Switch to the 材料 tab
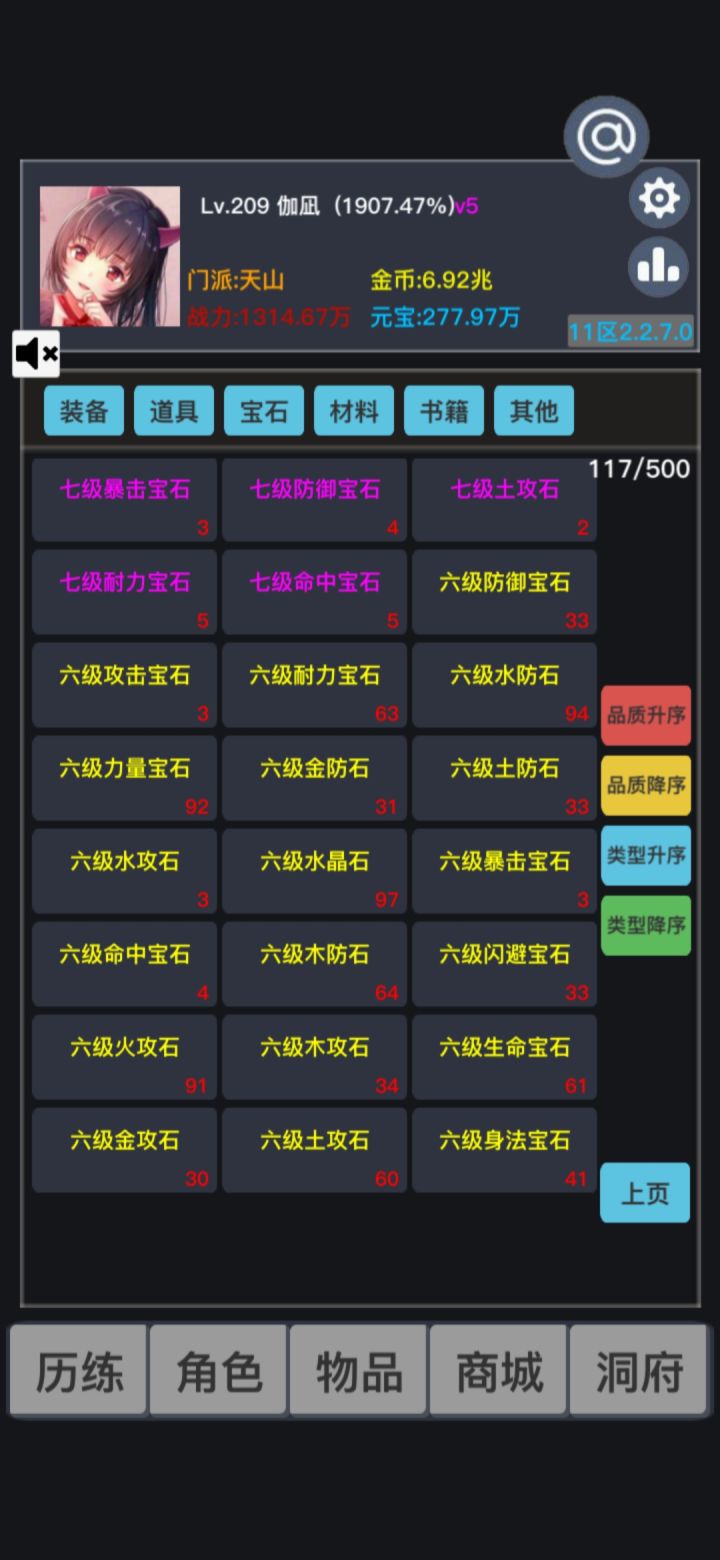 pos(354,410)
